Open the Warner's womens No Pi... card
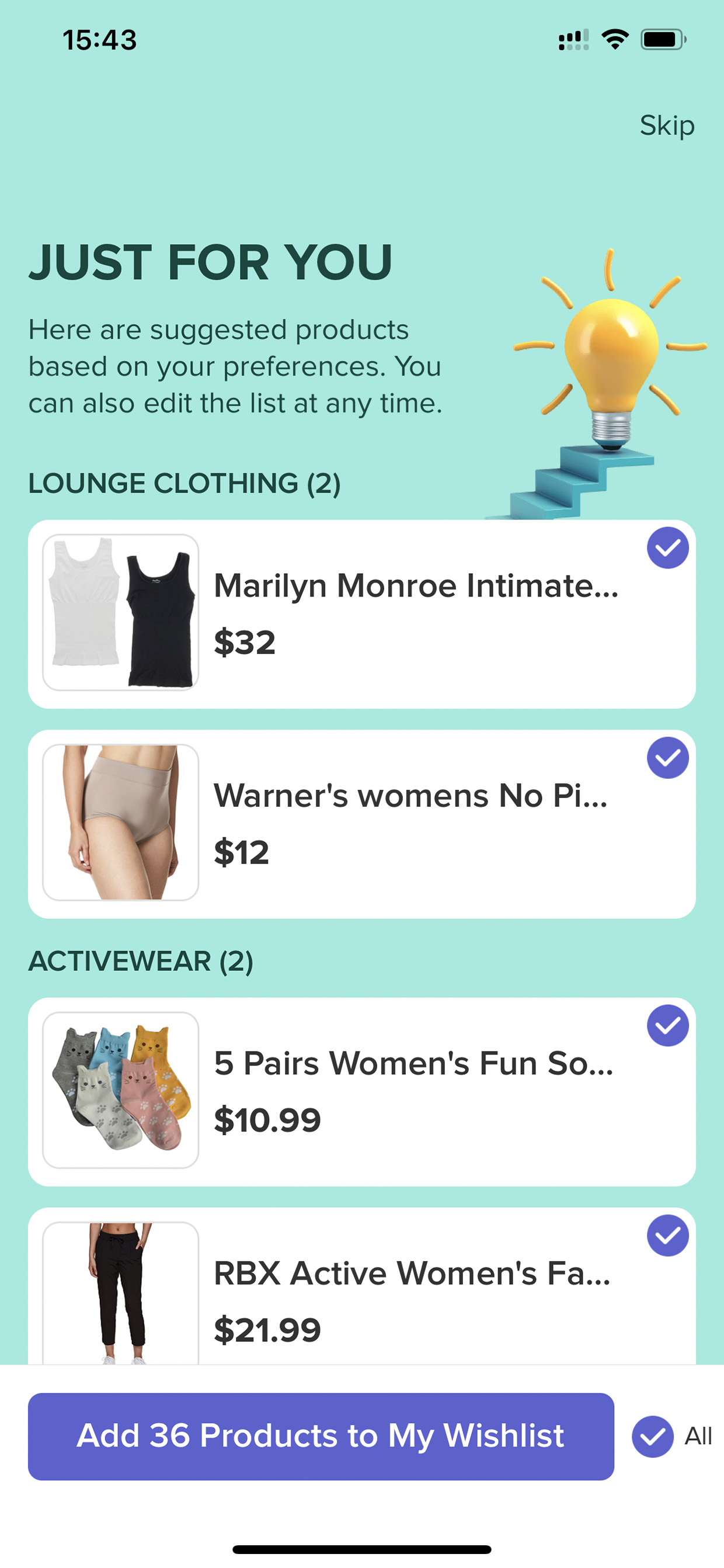The image size is (724, 1568). [361, 824]
